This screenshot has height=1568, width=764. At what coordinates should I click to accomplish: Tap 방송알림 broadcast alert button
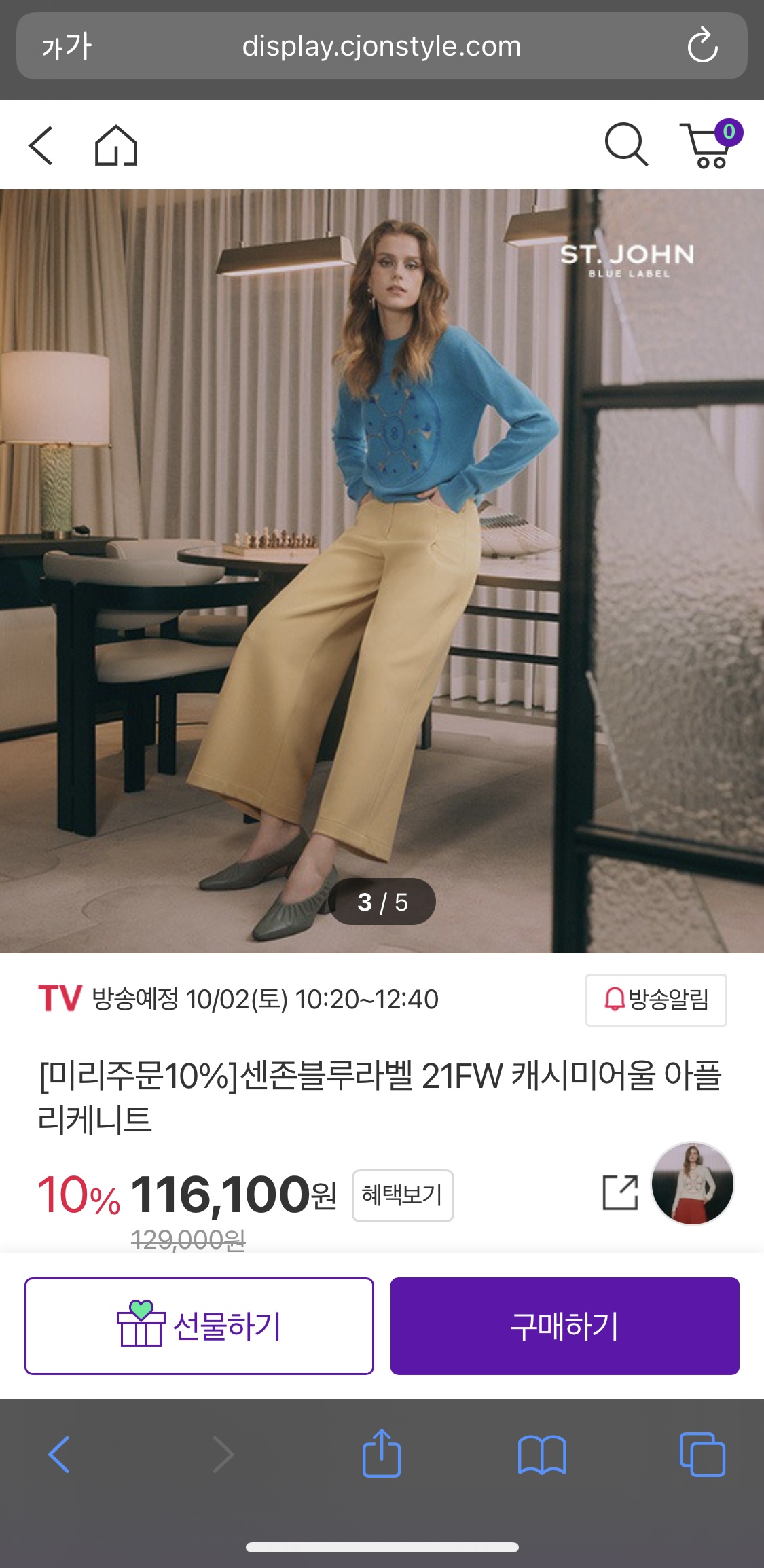click(656, 1000)
